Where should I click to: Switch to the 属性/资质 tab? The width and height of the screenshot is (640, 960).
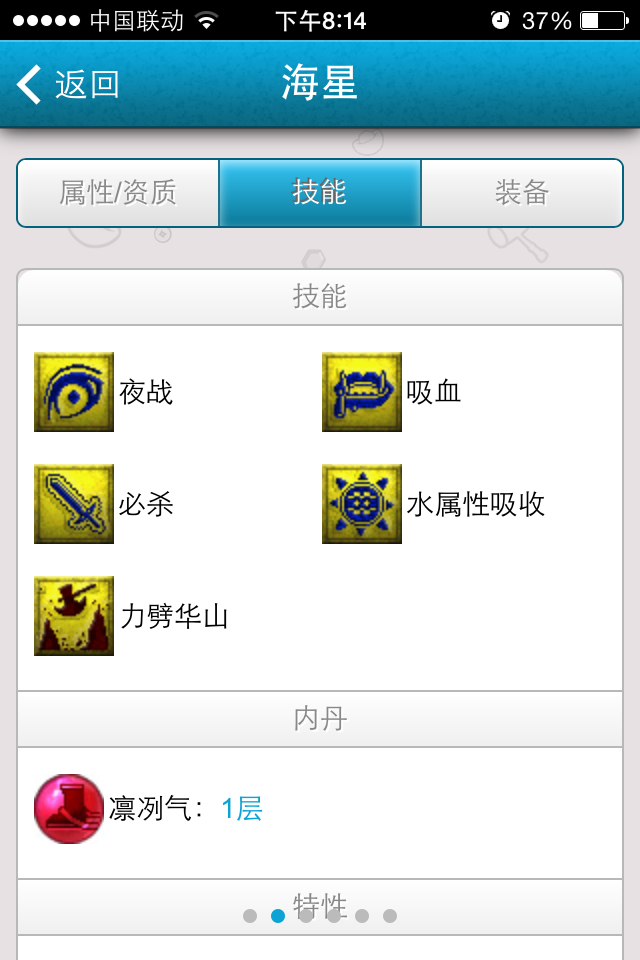118,193
